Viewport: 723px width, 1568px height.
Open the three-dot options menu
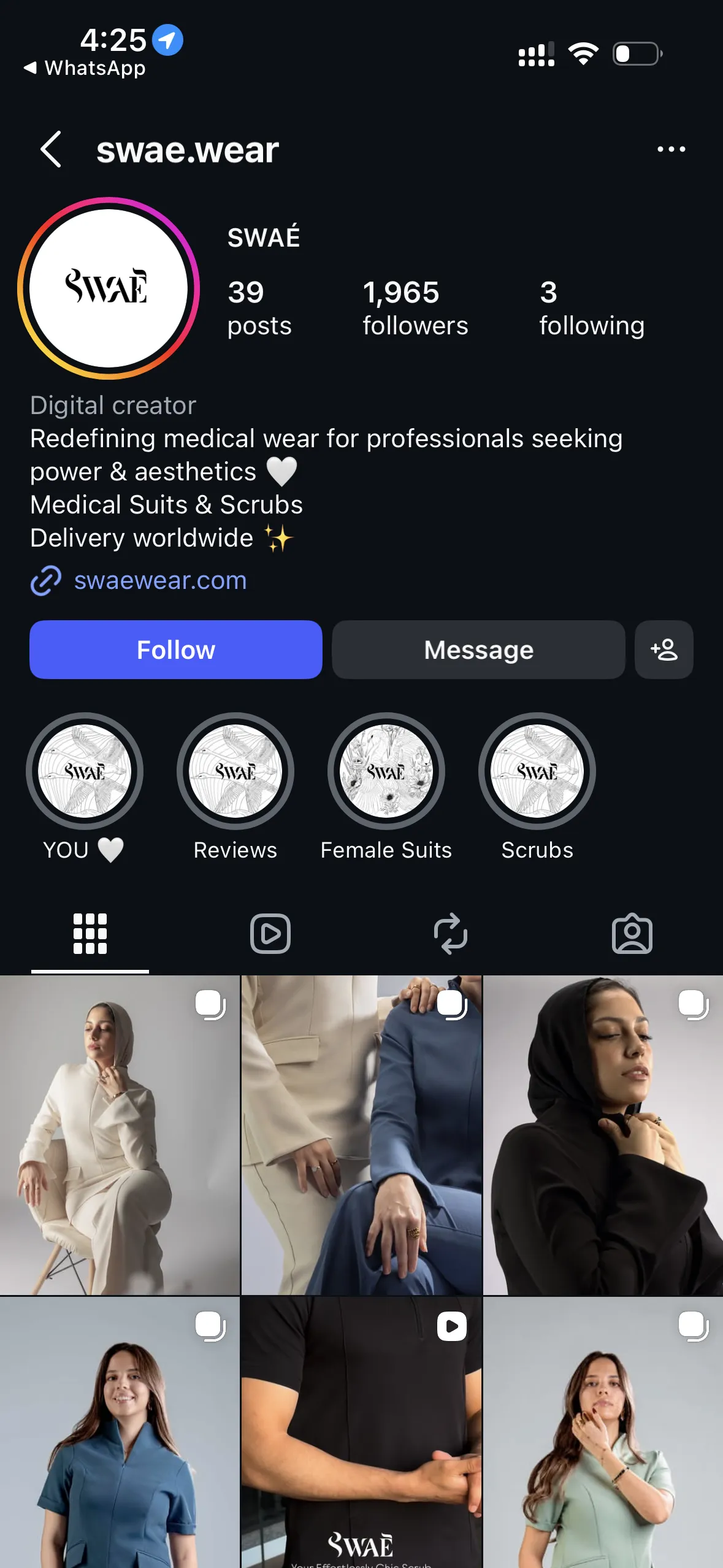pyautogui.click(x=671, y=149)
